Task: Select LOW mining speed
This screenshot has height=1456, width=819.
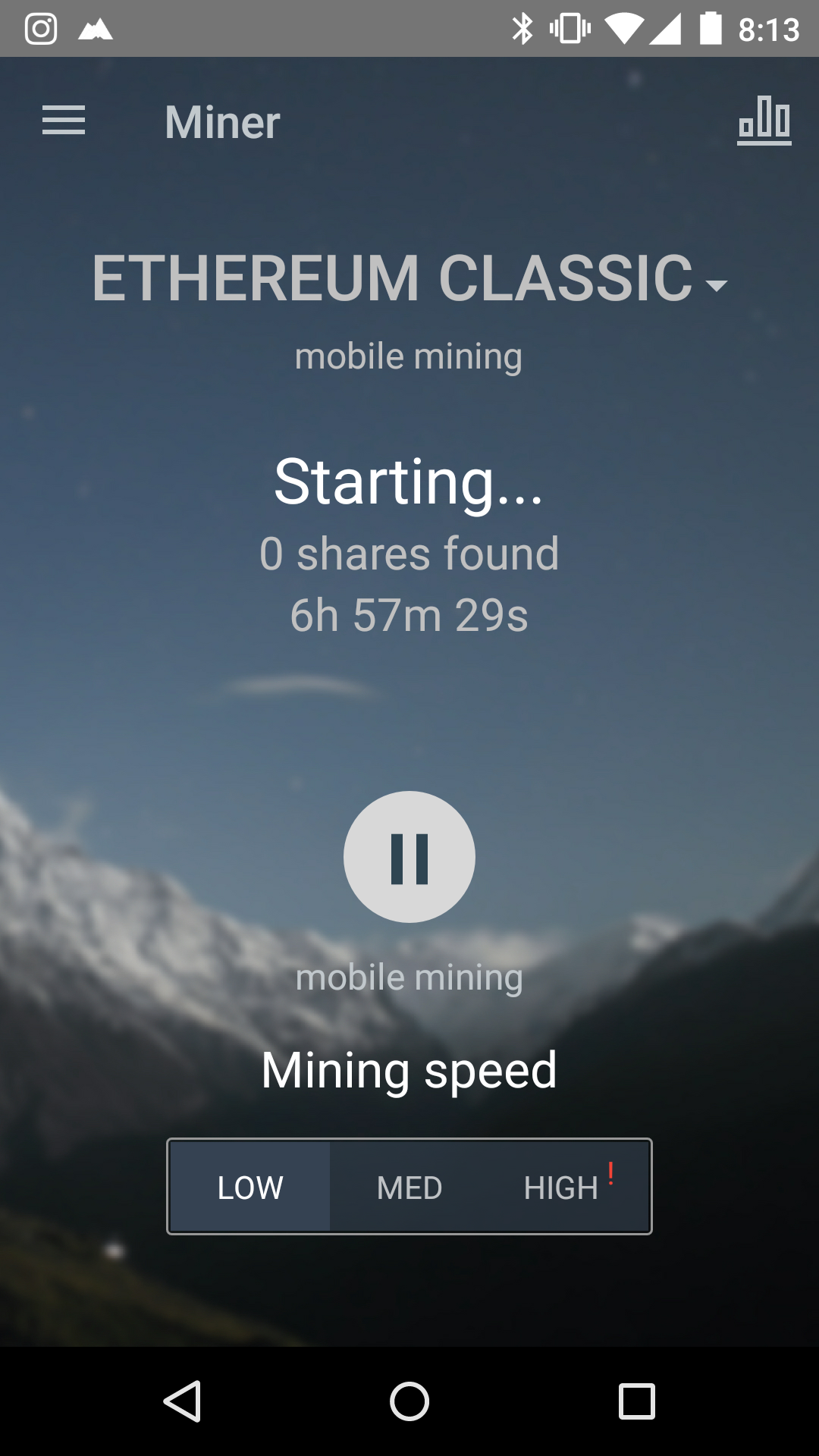Action: coord(250,1188)
